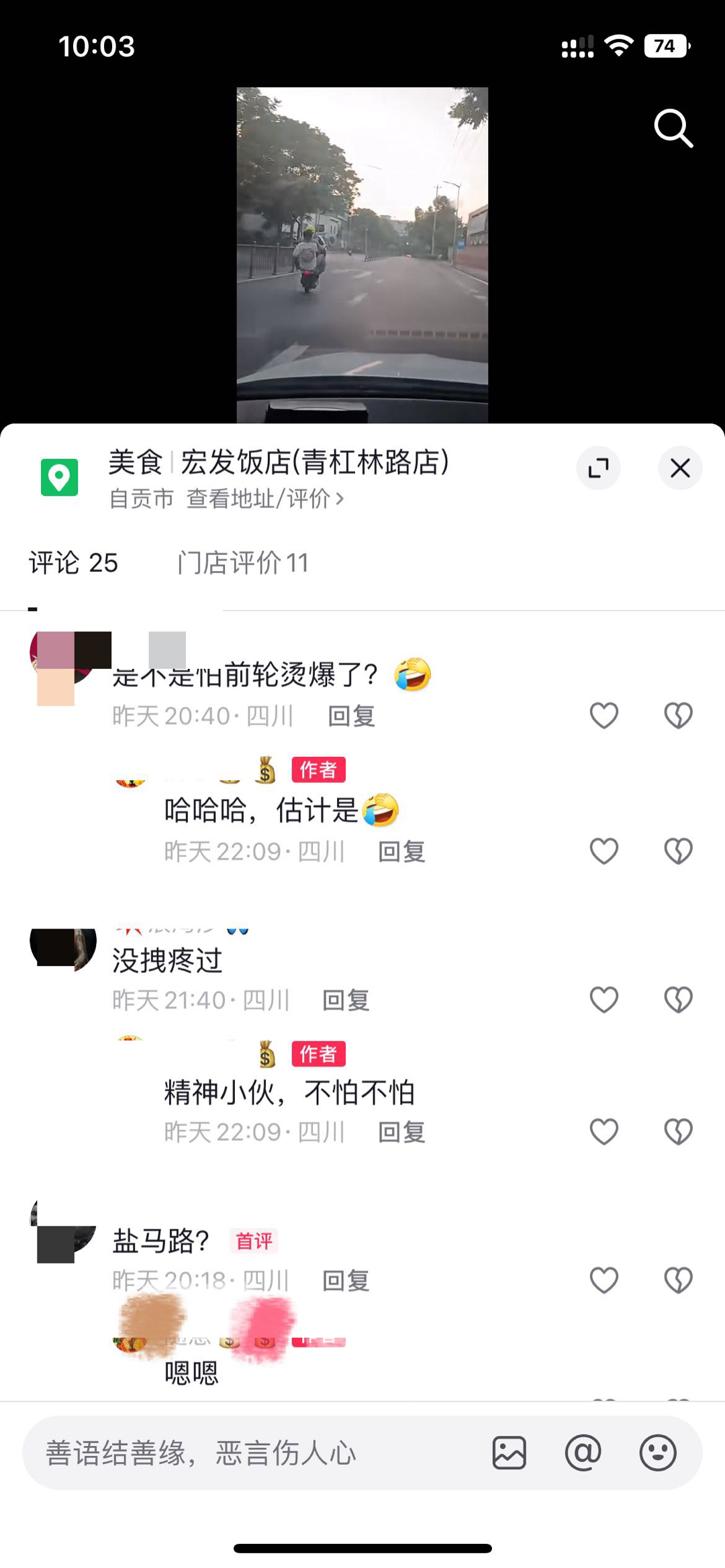Expand the comments panel to full screen

[598, 468]
